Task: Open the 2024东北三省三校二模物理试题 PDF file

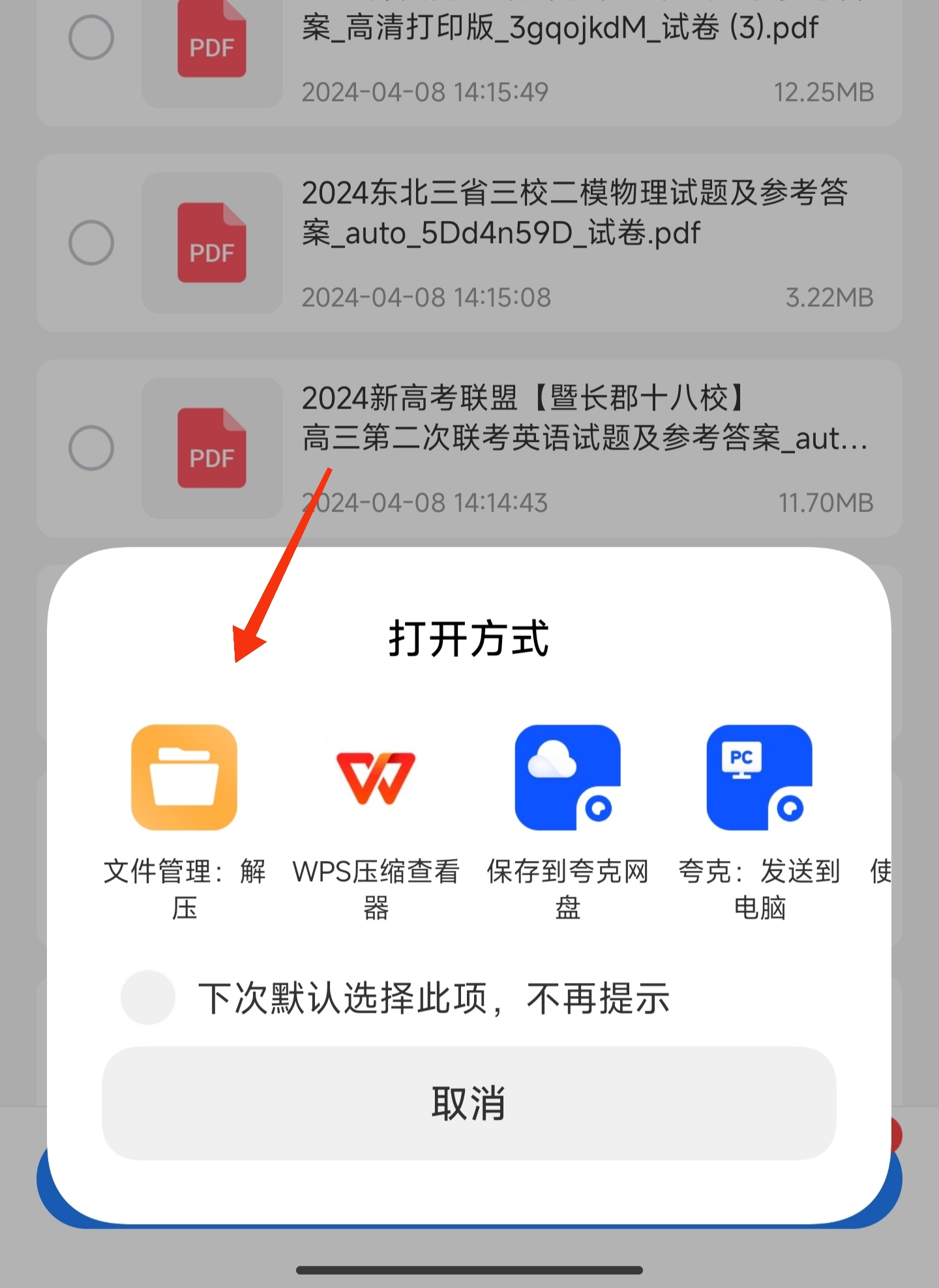Action: tap(574, 214)
